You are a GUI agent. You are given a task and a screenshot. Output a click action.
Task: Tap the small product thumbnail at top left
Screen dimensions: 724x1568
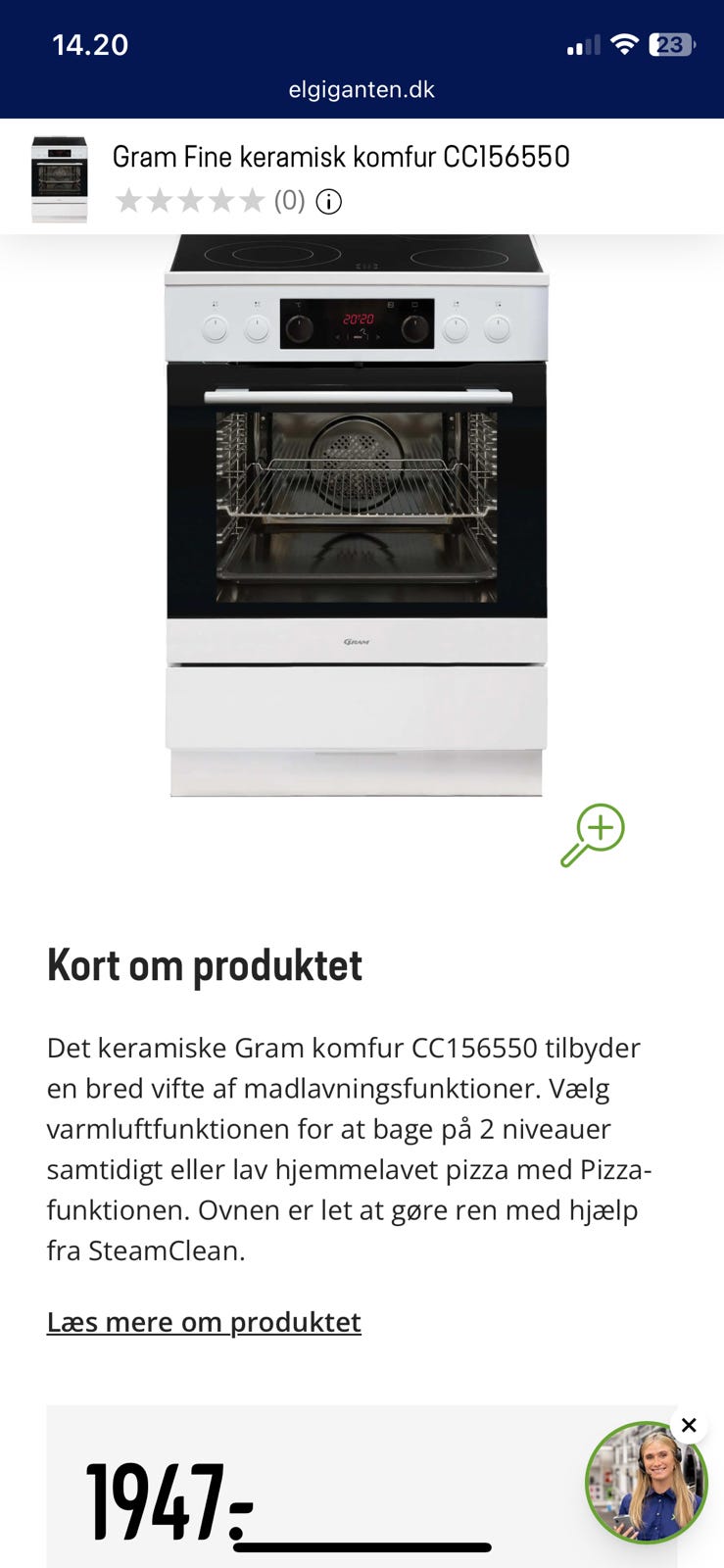click(59, 176)
